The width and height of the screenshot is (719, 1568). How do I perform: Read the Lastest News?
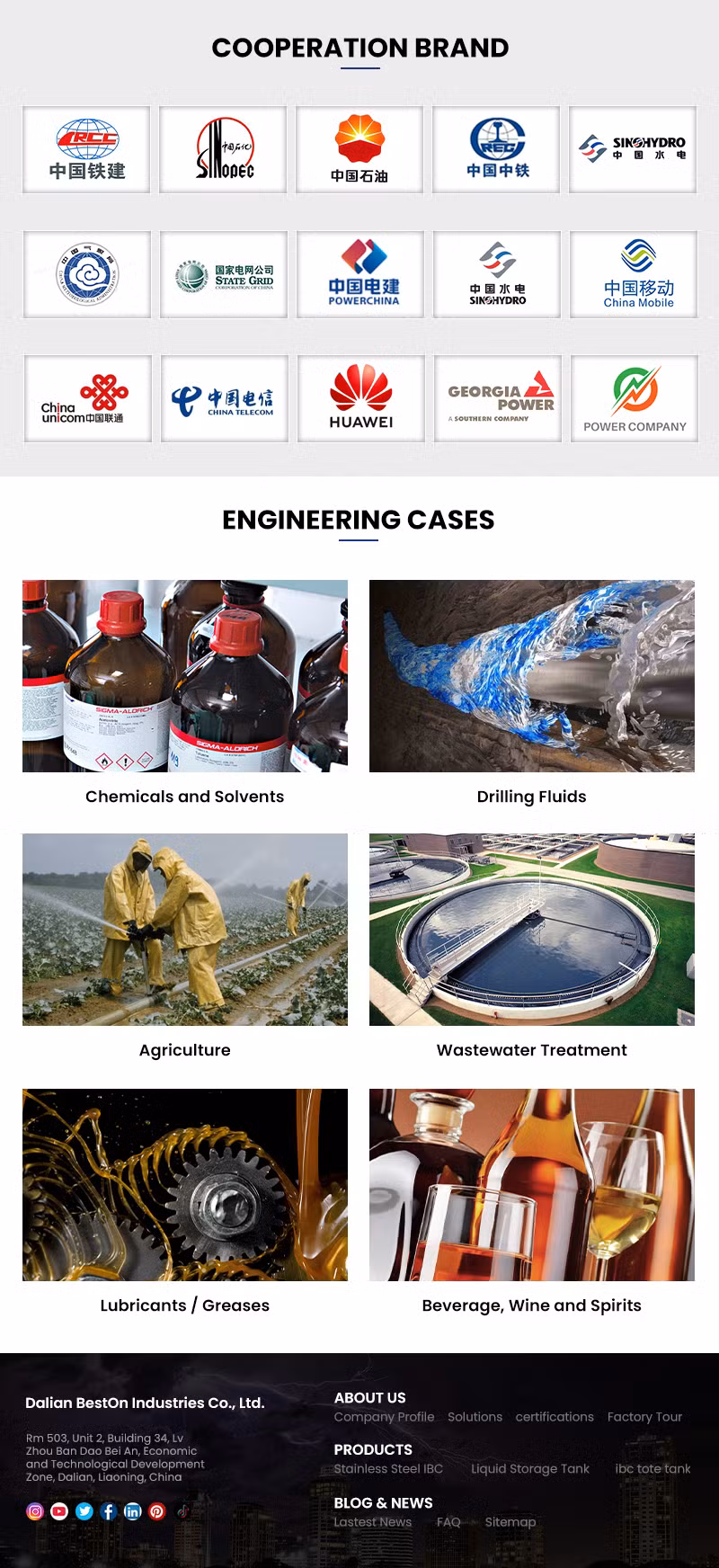point(372,1522)
